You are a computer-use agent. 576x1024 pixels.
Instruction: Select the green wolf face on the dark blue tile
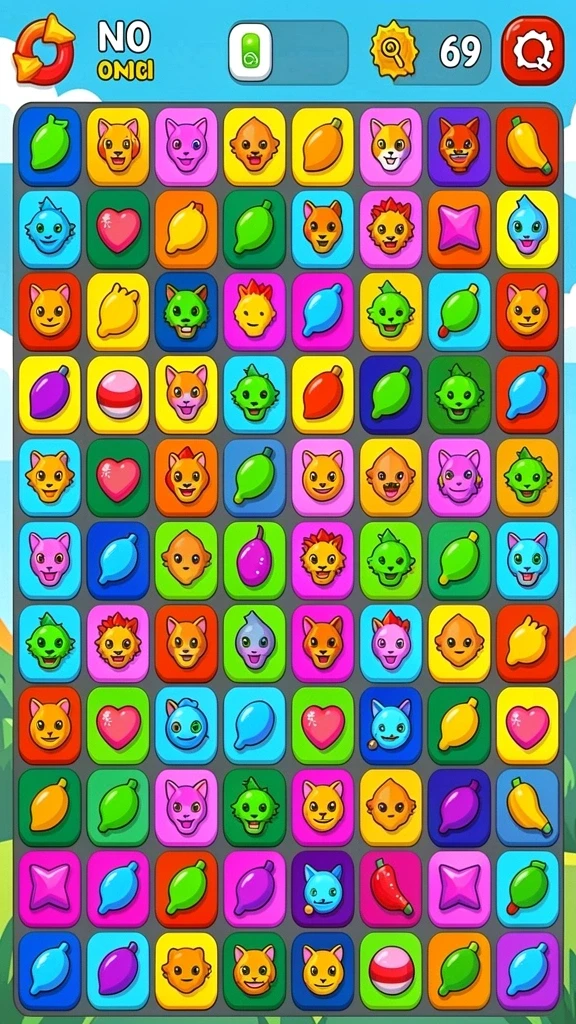coord(186,312)
